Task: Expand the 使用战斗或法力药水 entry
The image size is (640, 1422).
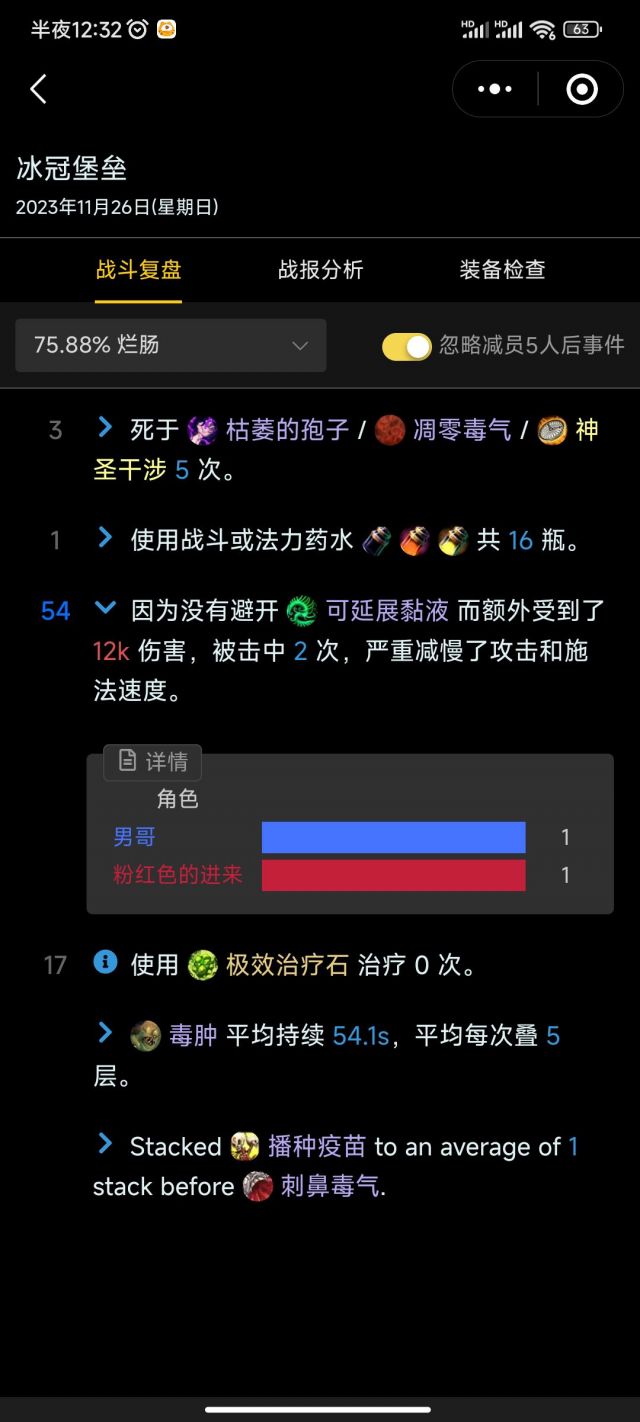Action: pos(105,538)
